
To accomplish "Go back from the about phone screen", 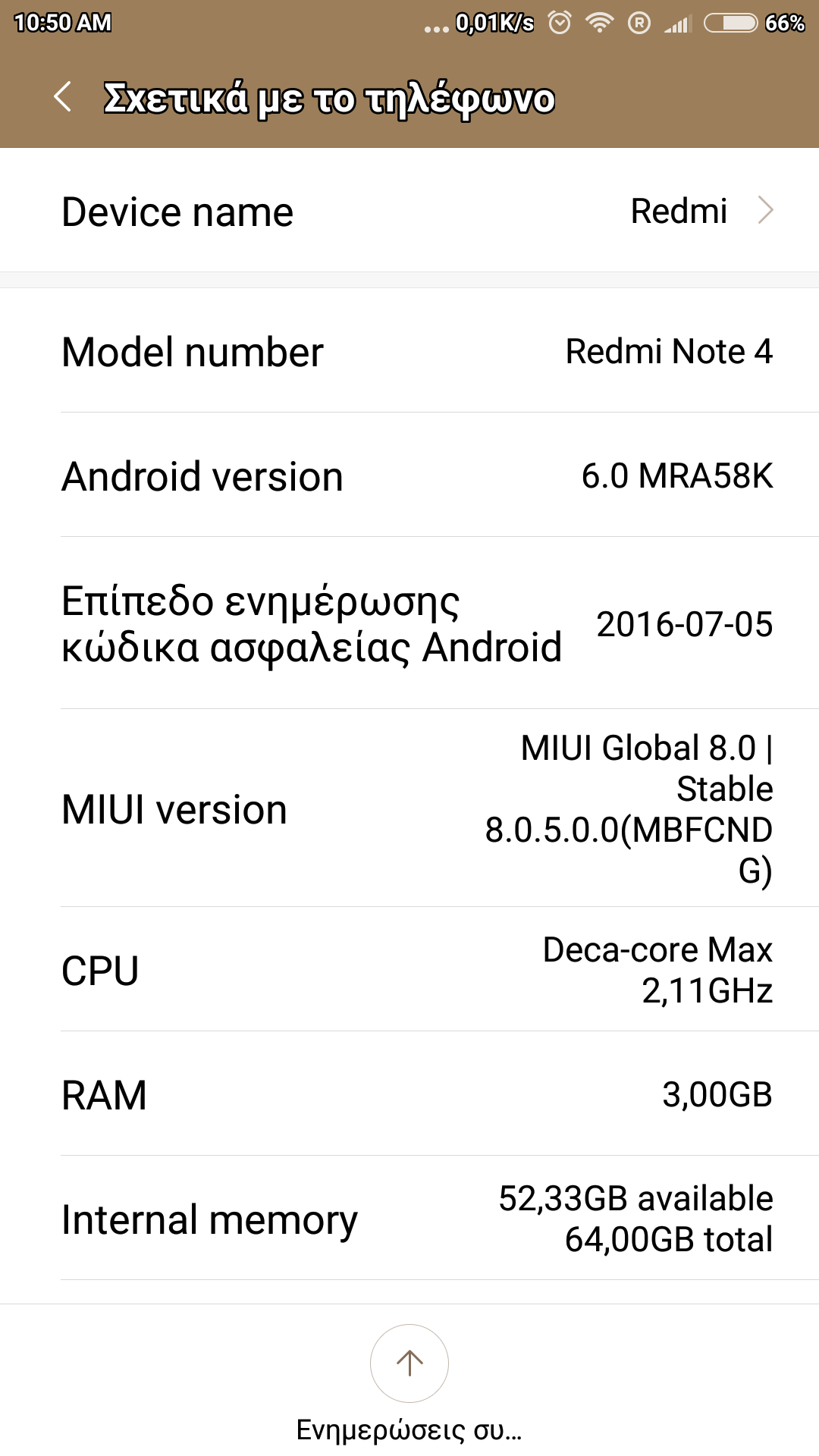I will (64, 97).
